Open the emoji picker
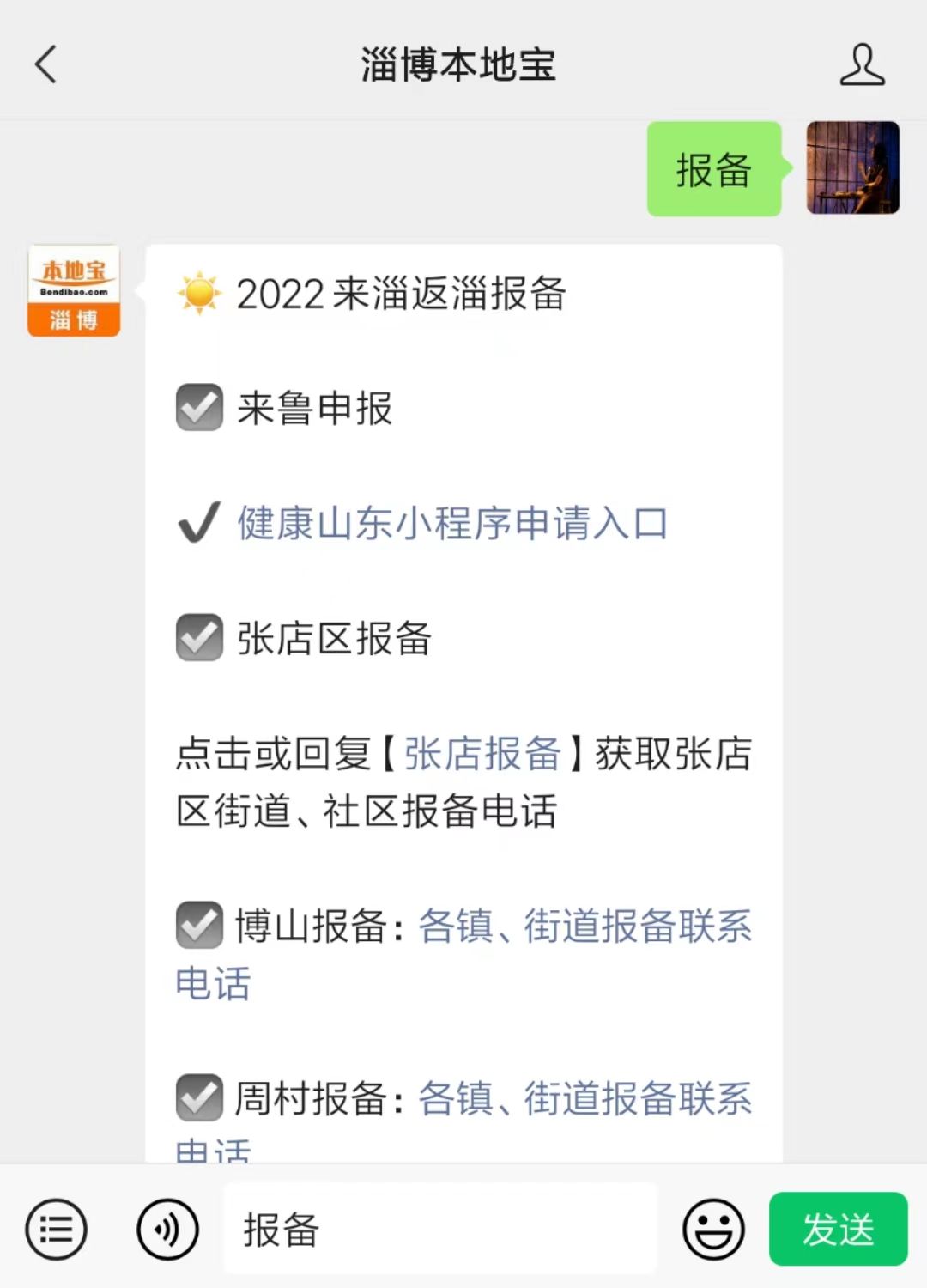 [x=712, y=1230]
